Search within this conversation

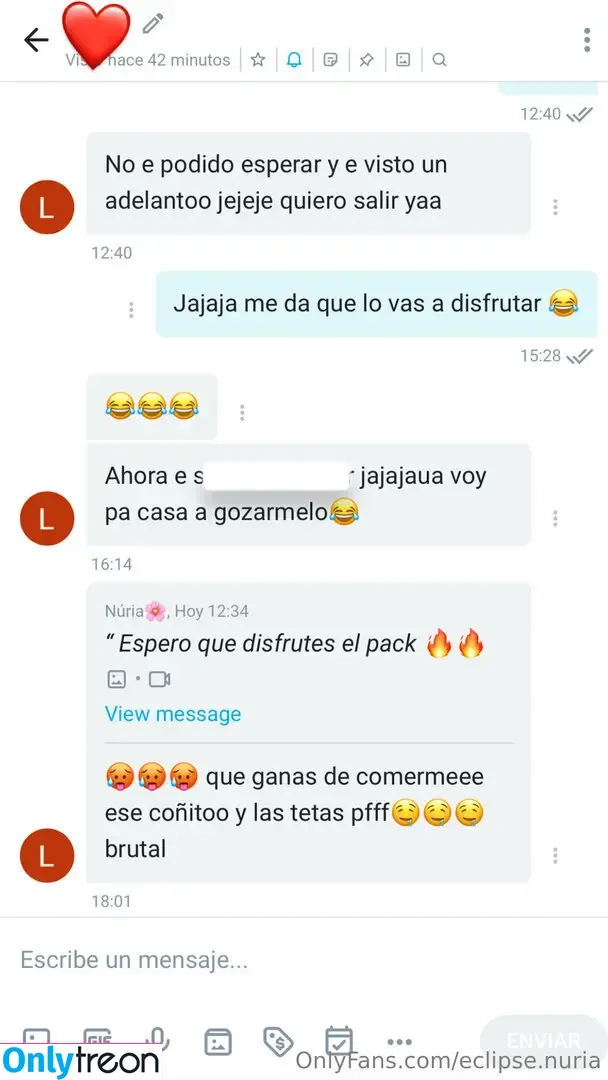(x=439, y=60)
